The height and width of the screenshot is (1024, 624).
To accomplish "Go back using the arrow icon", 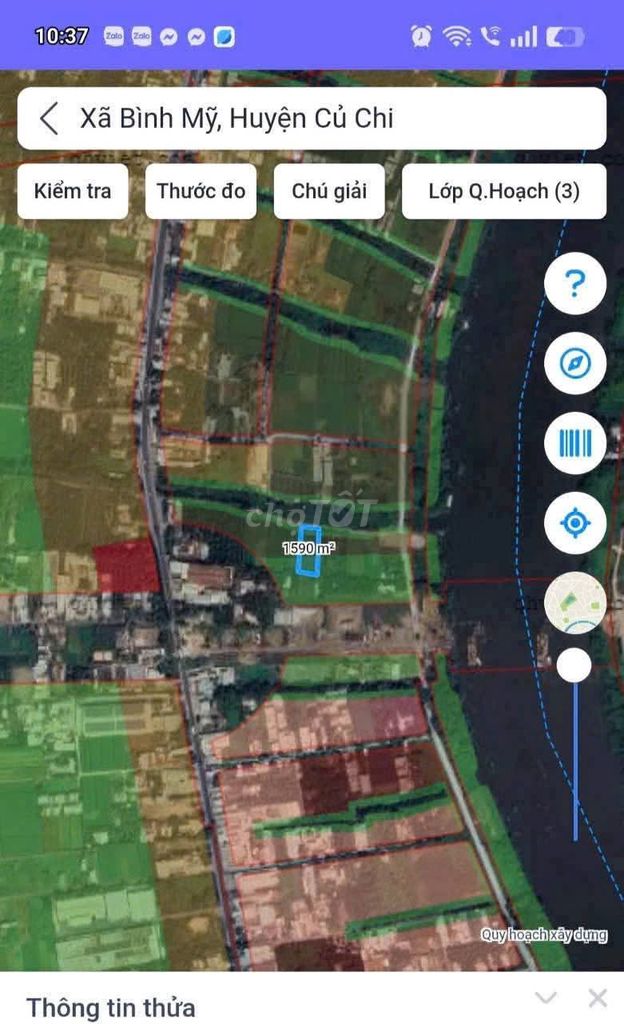I will (x=49, y=119).
